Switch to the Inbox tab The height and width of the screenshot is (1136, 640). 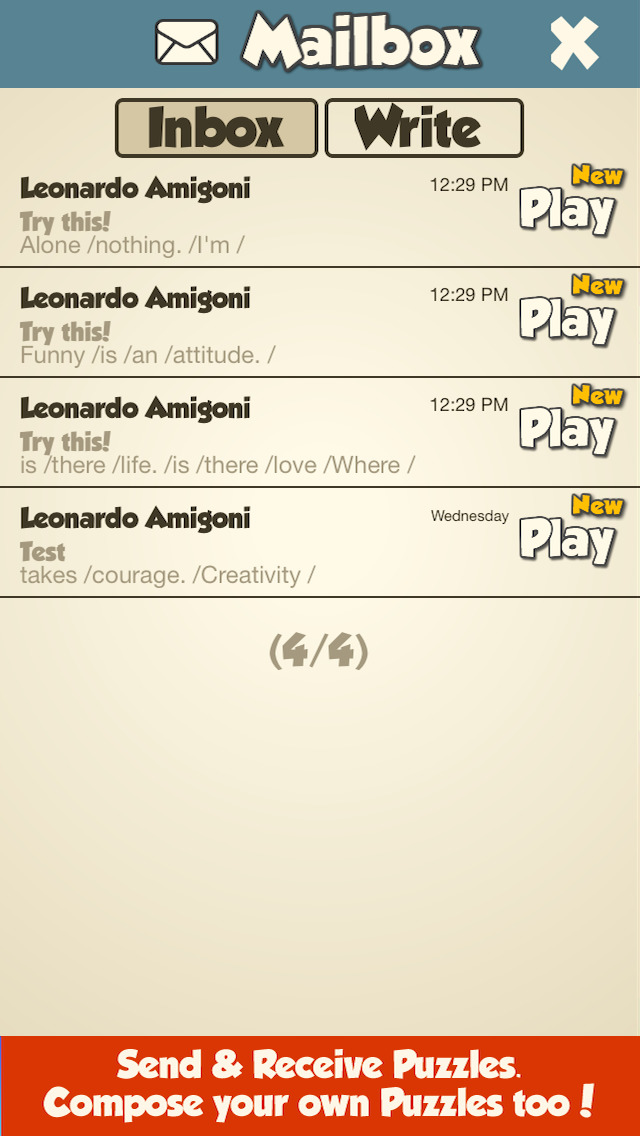216,128
